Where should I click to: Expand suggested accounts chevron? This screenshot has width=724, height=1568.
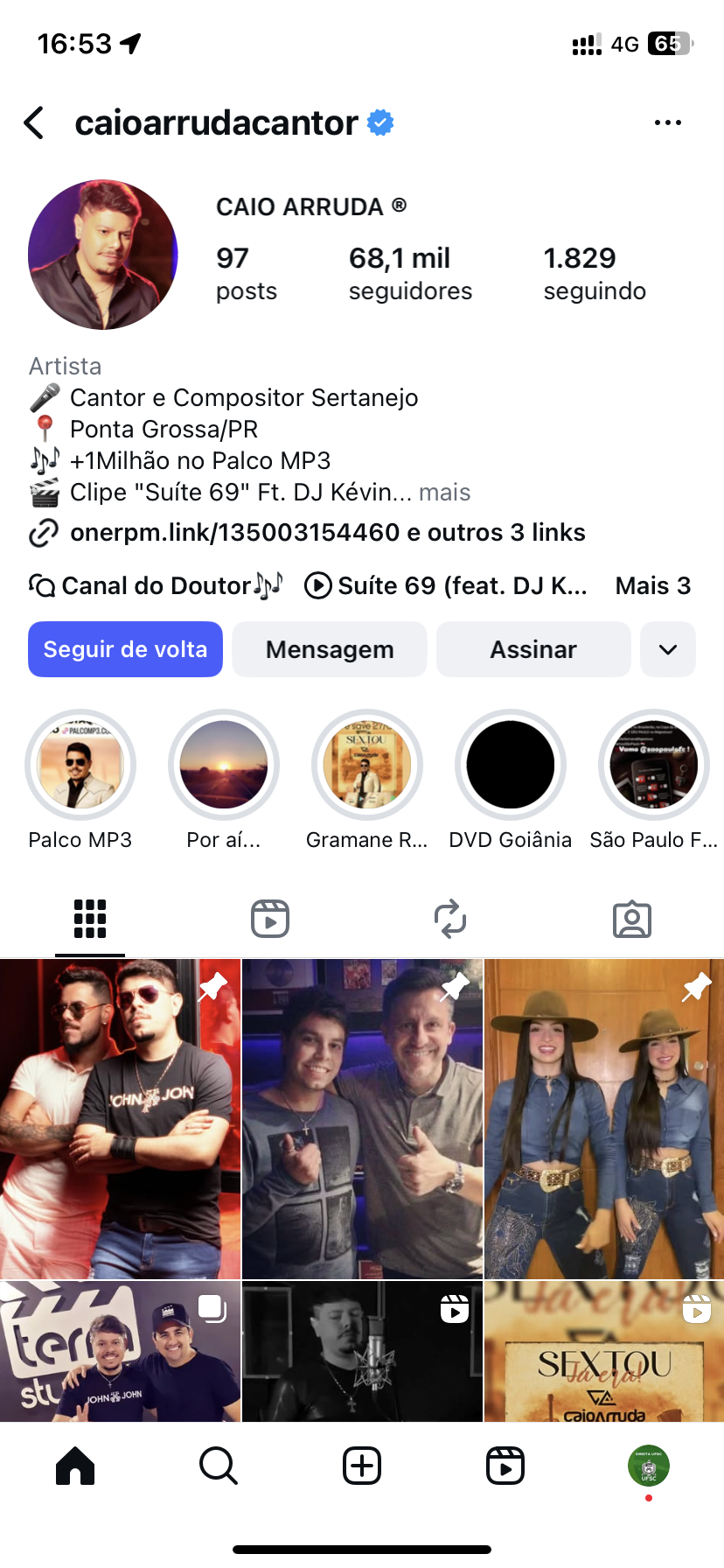tap(667, 649)
